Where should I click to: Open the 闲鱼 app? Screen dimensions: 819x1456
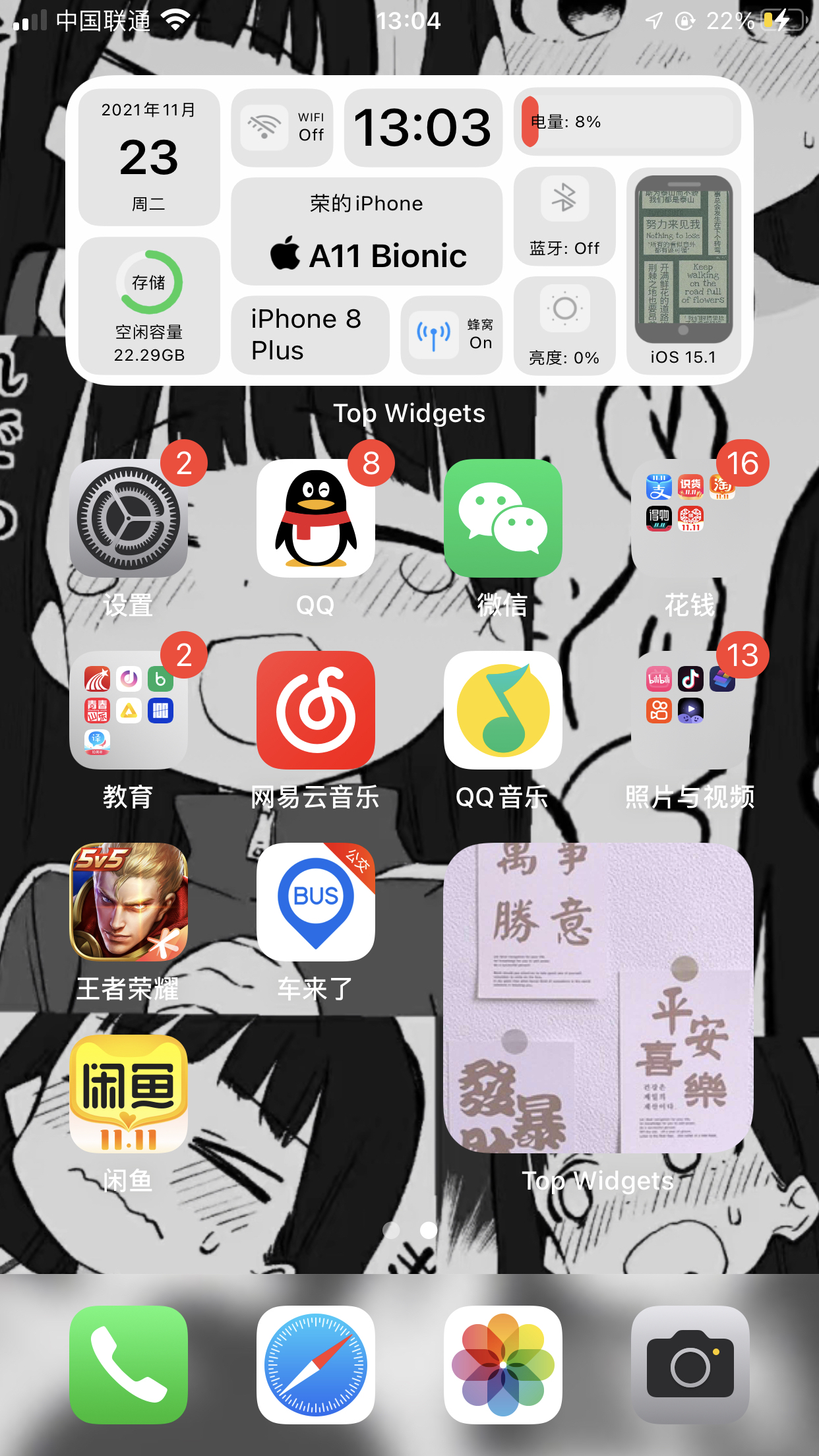(129, 1094)
